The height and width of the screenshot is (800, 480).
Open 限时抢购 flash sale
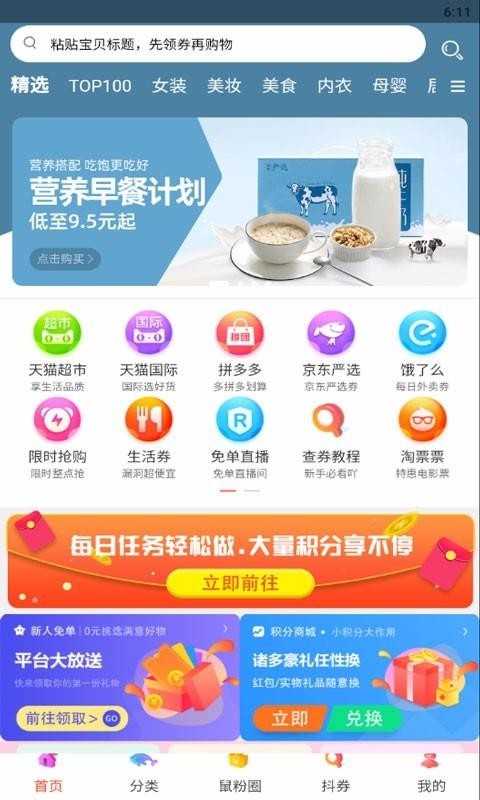tap(57, 438)
